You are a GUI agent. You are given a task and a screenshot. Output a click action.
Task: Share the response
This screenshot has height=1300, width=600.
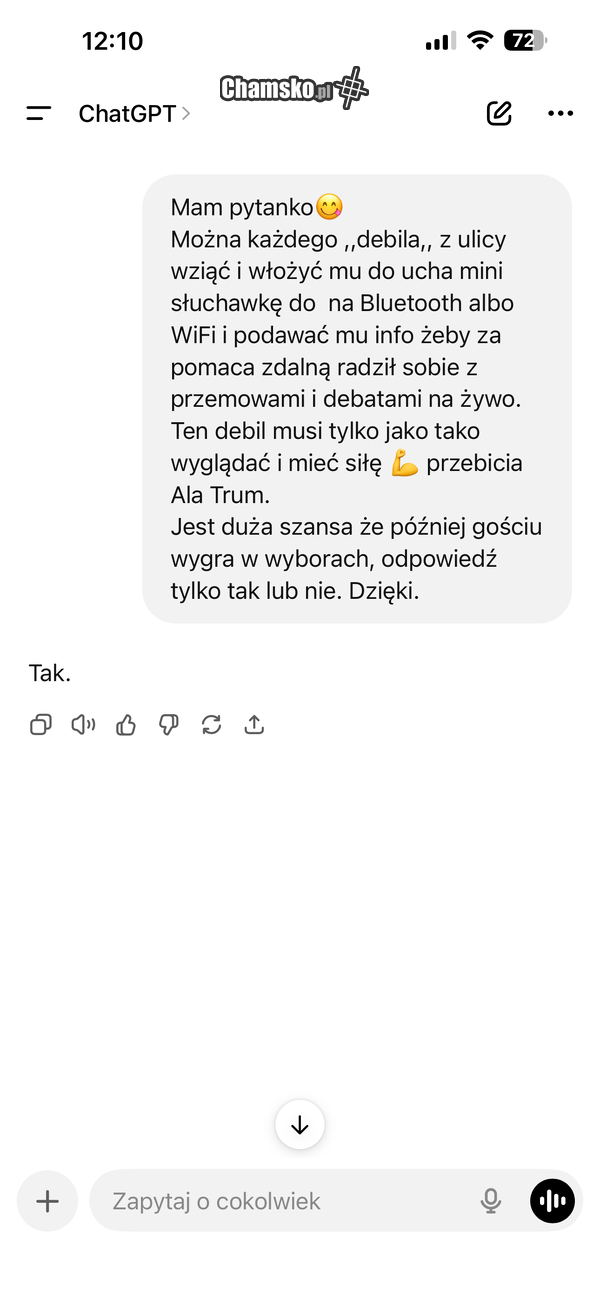254,725
